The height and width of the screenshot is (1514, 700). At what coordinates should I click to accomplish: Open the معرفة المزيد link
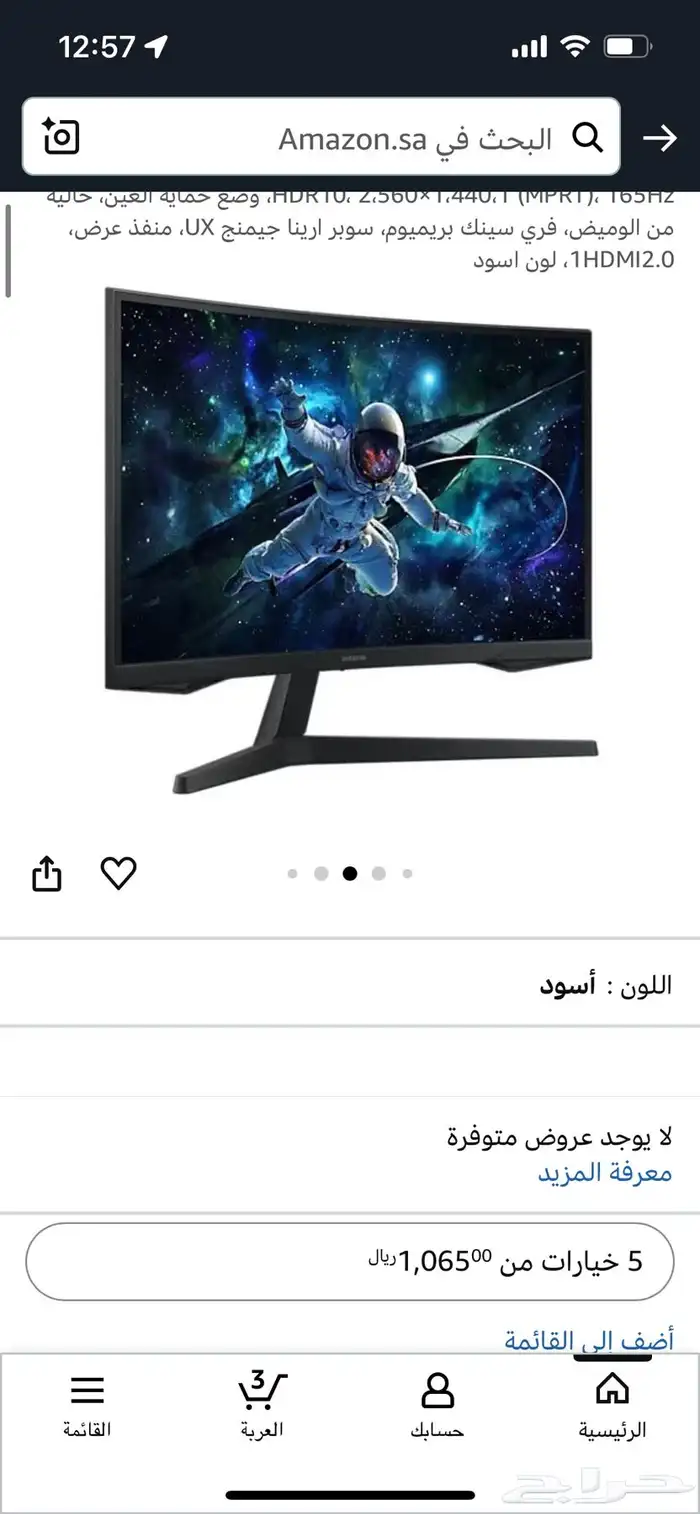point(604,1173)
